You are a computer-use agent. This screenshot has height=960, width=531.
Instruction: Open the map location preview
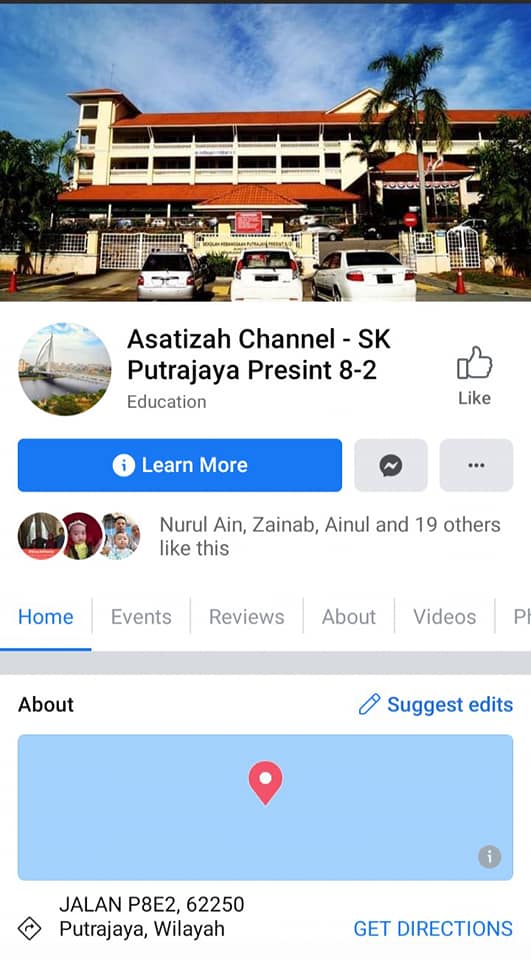click(x=265, y=807)
